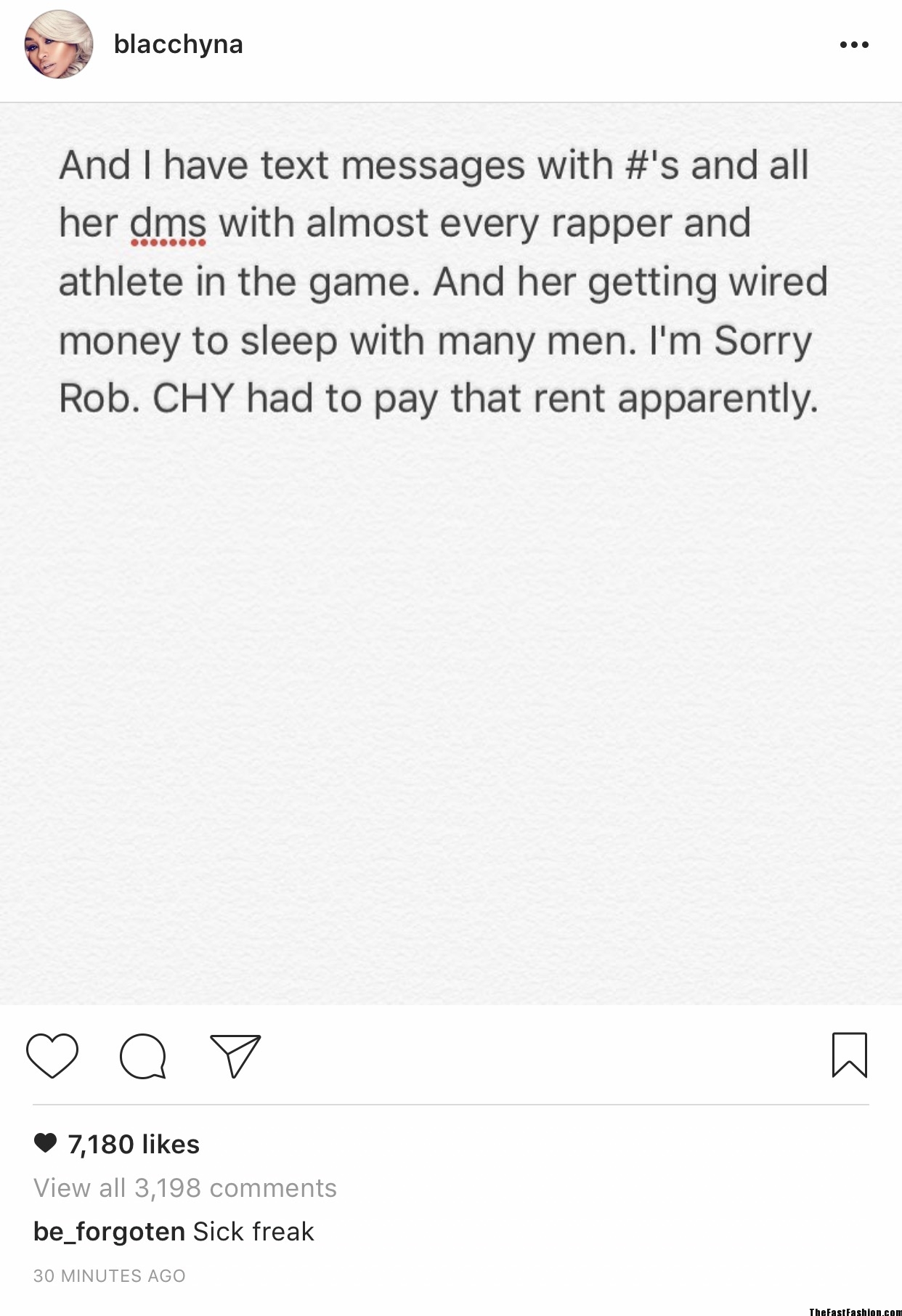Image resolution: width=902 pixels, height=1316 pixels.
Task: View all 3,198 comments
Action: click(185, 1187)
